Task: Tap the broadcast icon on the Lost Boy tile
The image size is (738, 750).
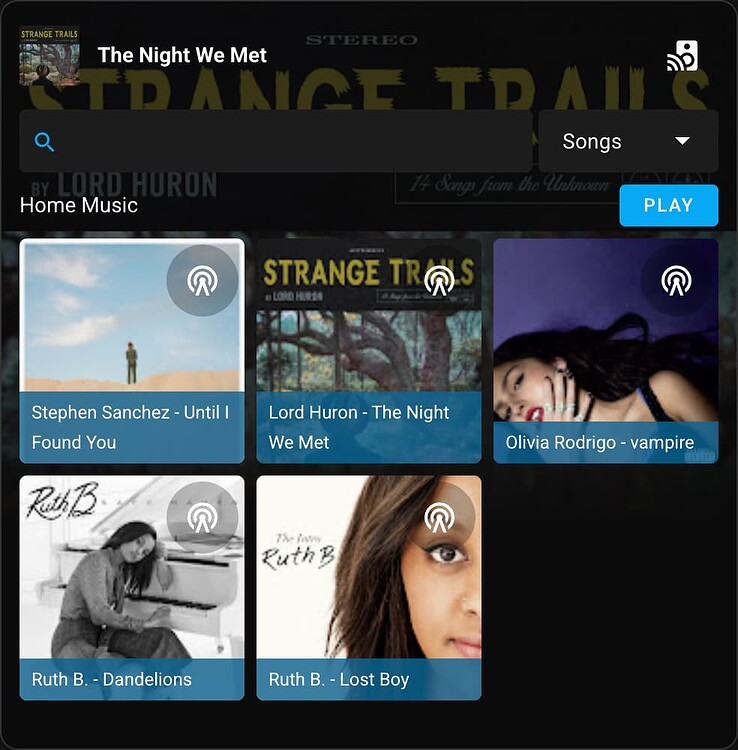Action: pyautogui.click(x=440, y=518)
